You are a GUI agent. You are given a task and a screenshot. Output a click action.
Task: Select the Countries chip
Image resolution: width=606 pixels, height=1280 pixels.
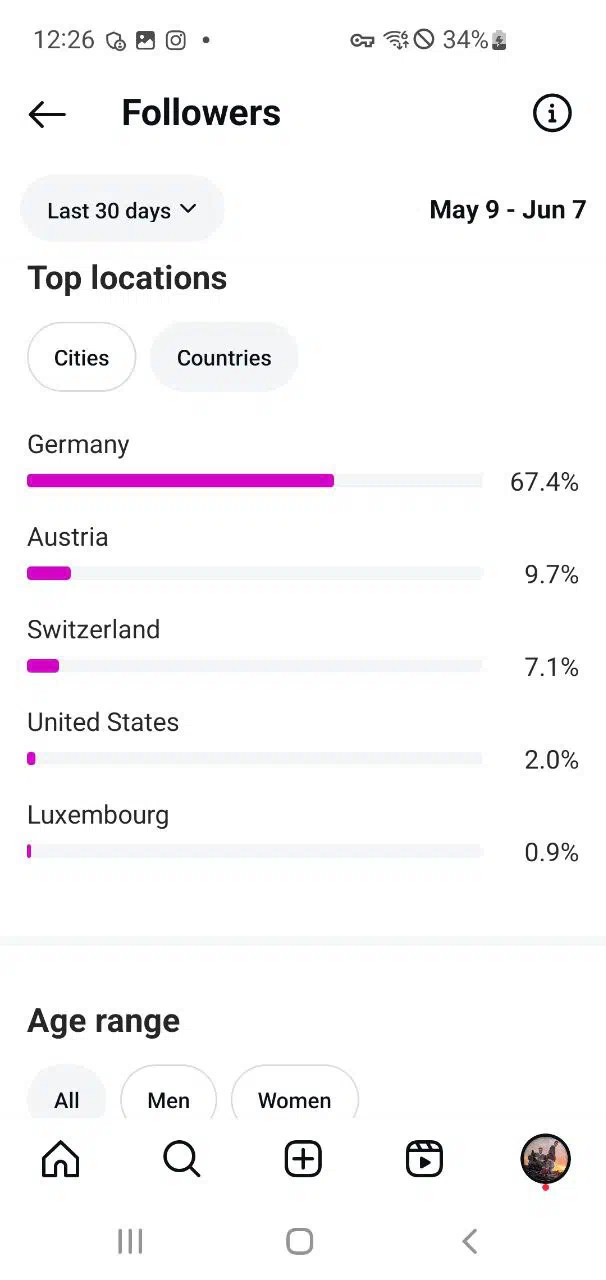(x=224, y=357)
